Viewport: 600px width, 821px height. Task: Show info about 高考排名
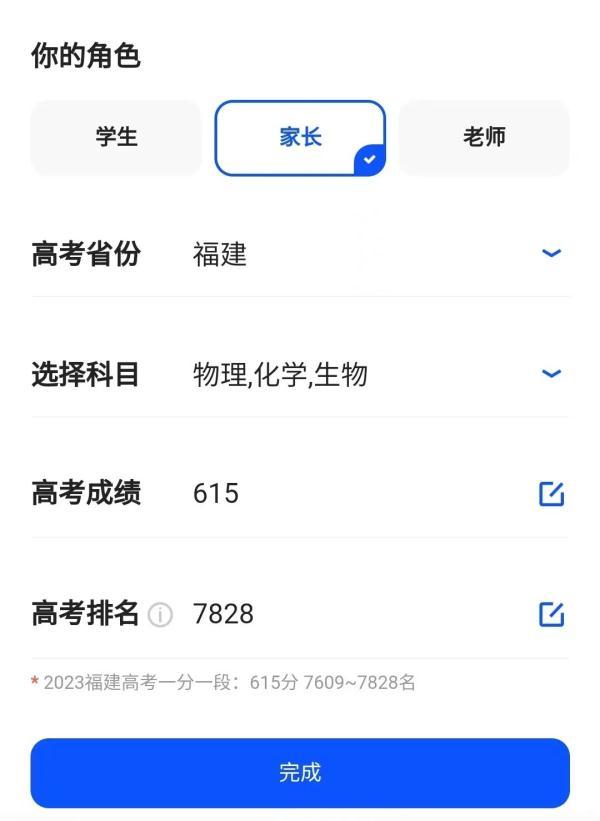pos(160,615)
